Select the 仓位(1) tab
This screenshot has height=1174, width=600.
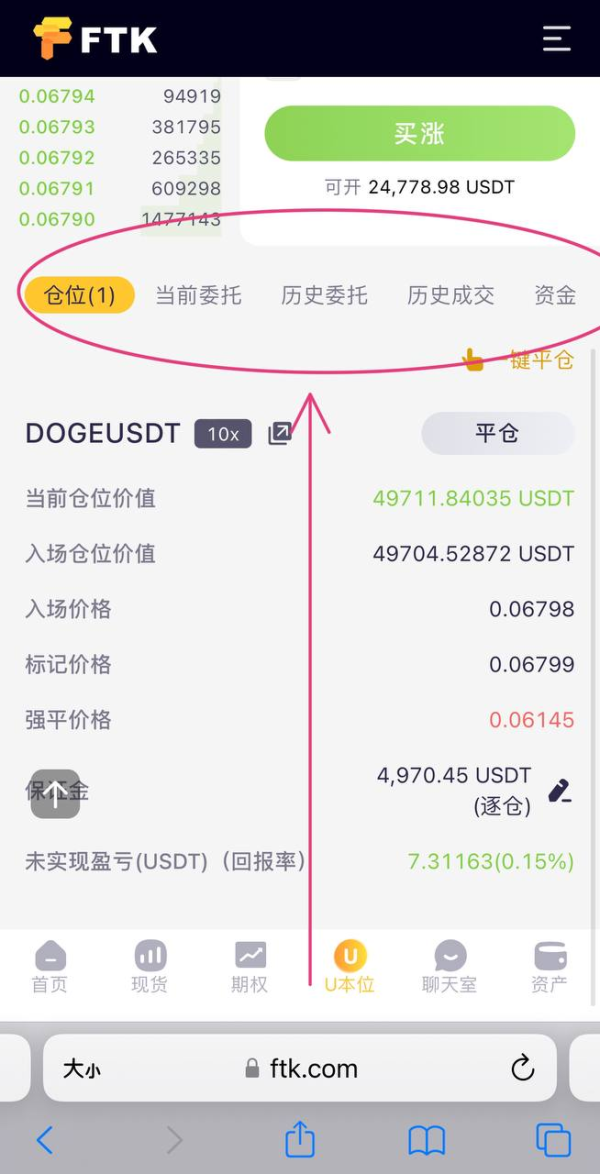79,295
